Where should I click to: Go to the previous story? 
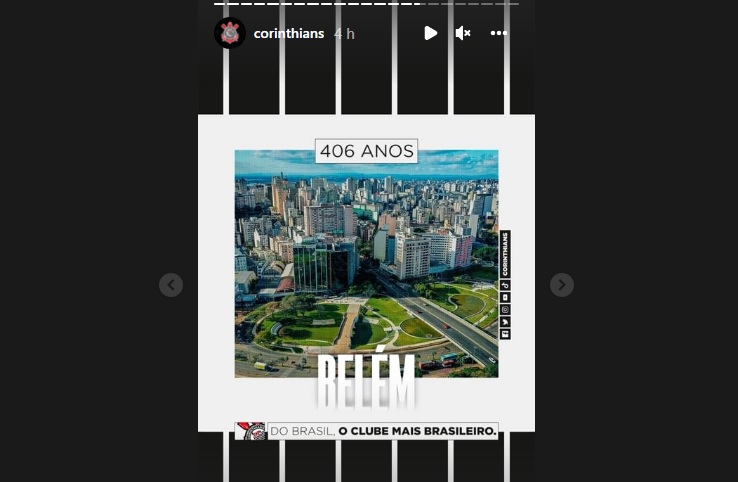171,285
